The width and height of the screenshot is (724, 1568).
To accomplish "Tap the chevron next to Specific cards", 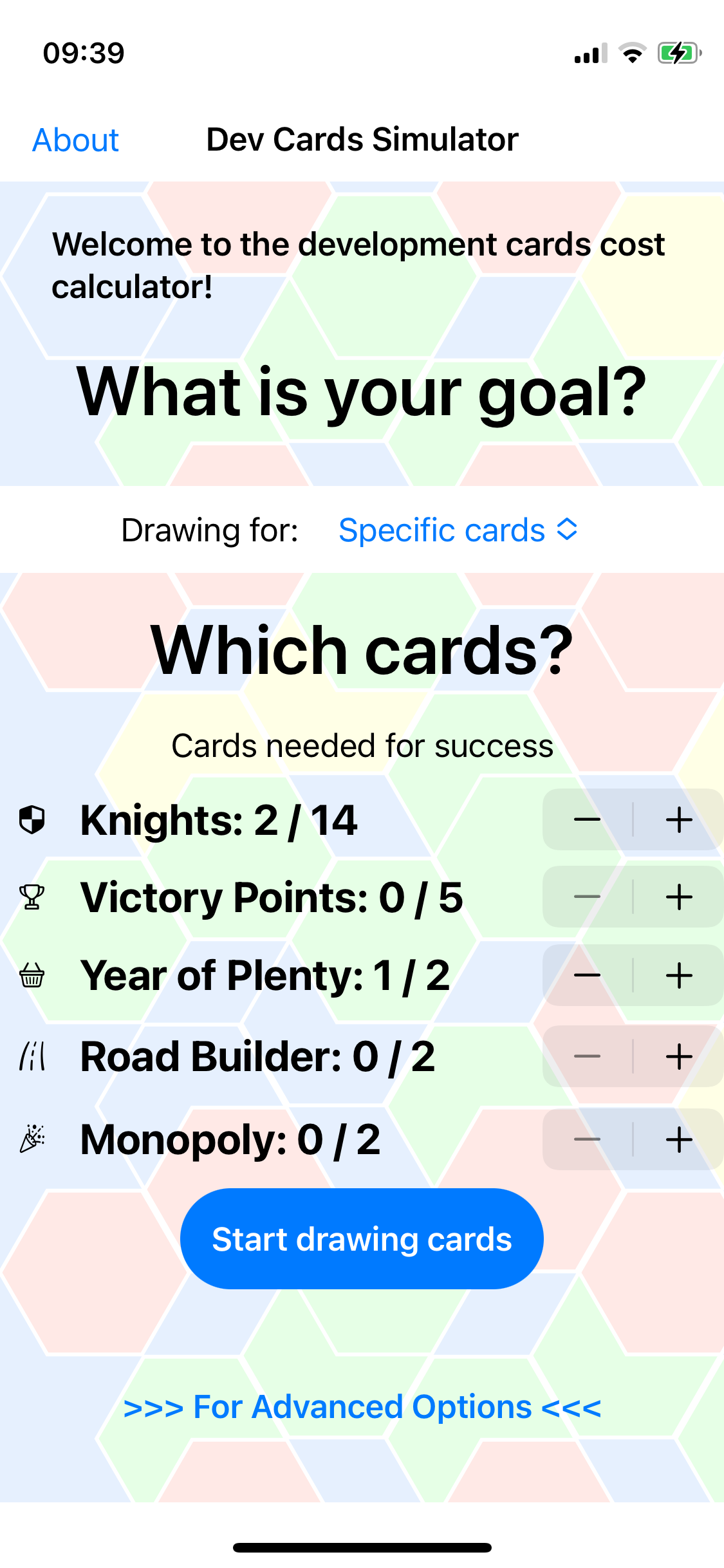I will tap(566, 530).
